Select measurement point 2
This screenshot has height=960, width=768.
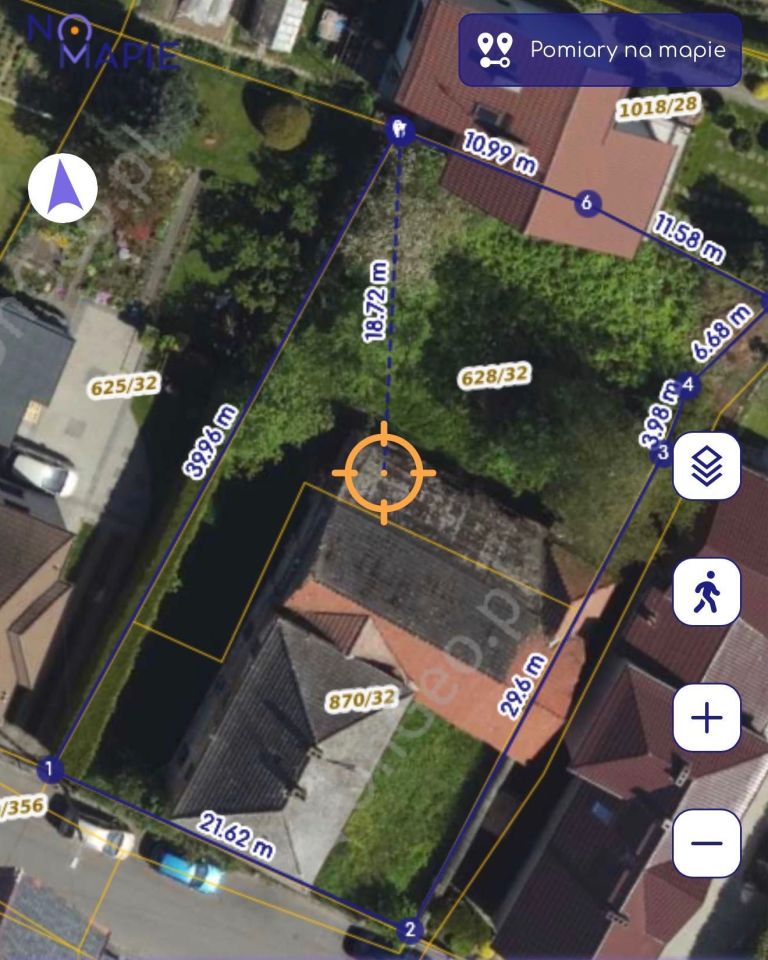tap(408, 930)
